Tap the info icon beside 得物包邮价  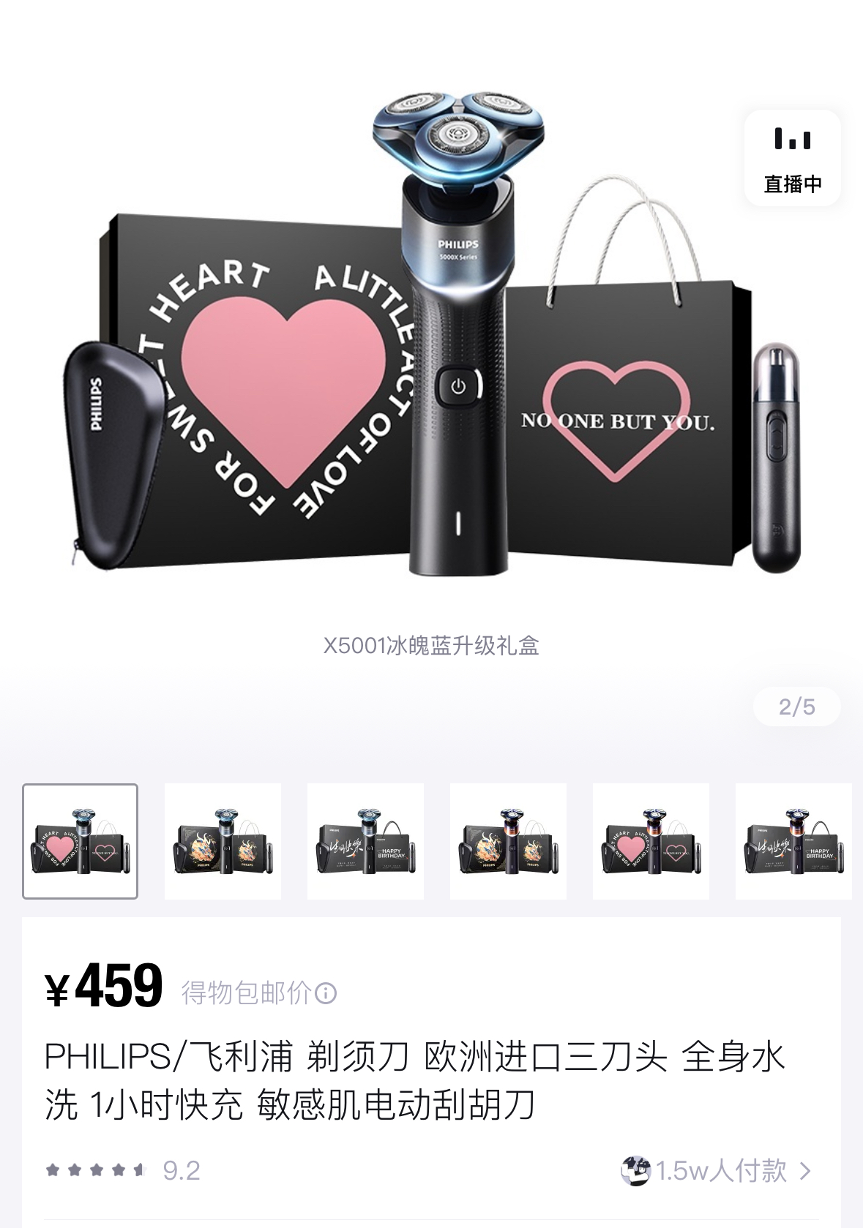click(326, 993)
